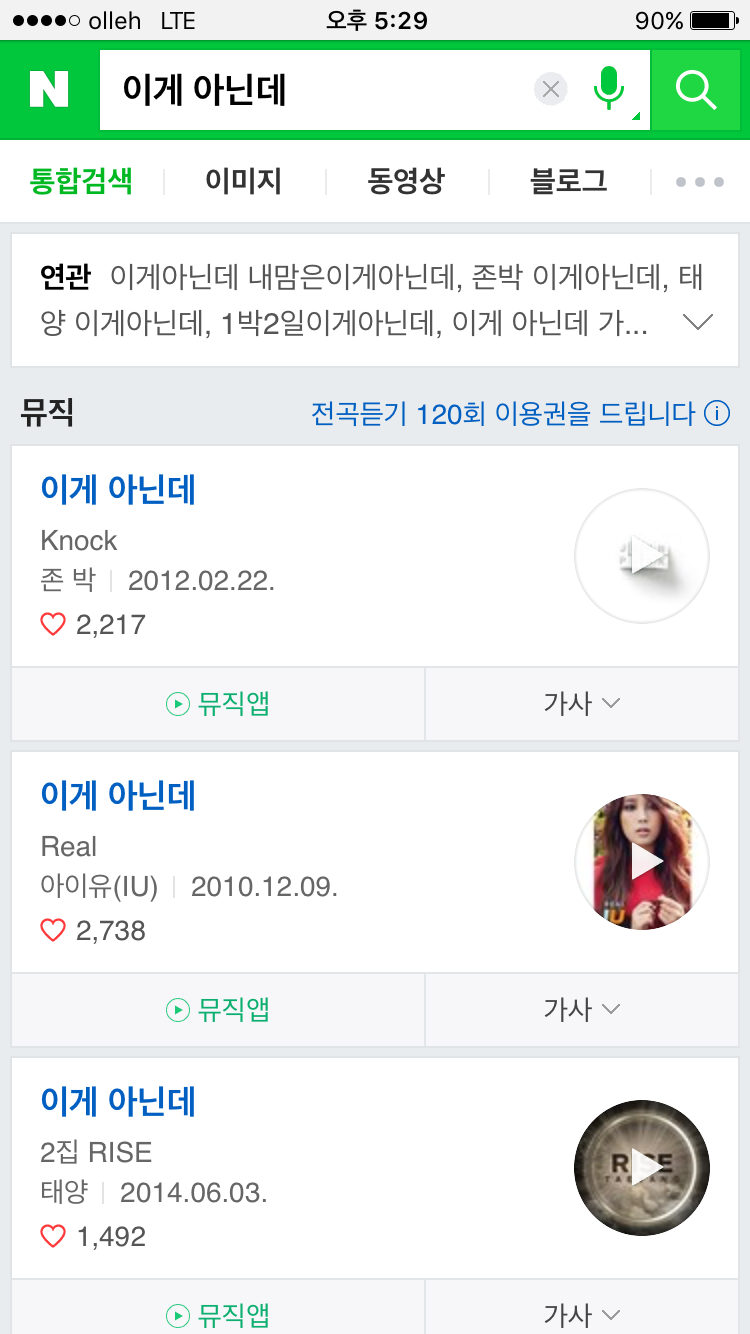
Task: Expand the 연관 related searches list
Action: click(x=698, y=321)
